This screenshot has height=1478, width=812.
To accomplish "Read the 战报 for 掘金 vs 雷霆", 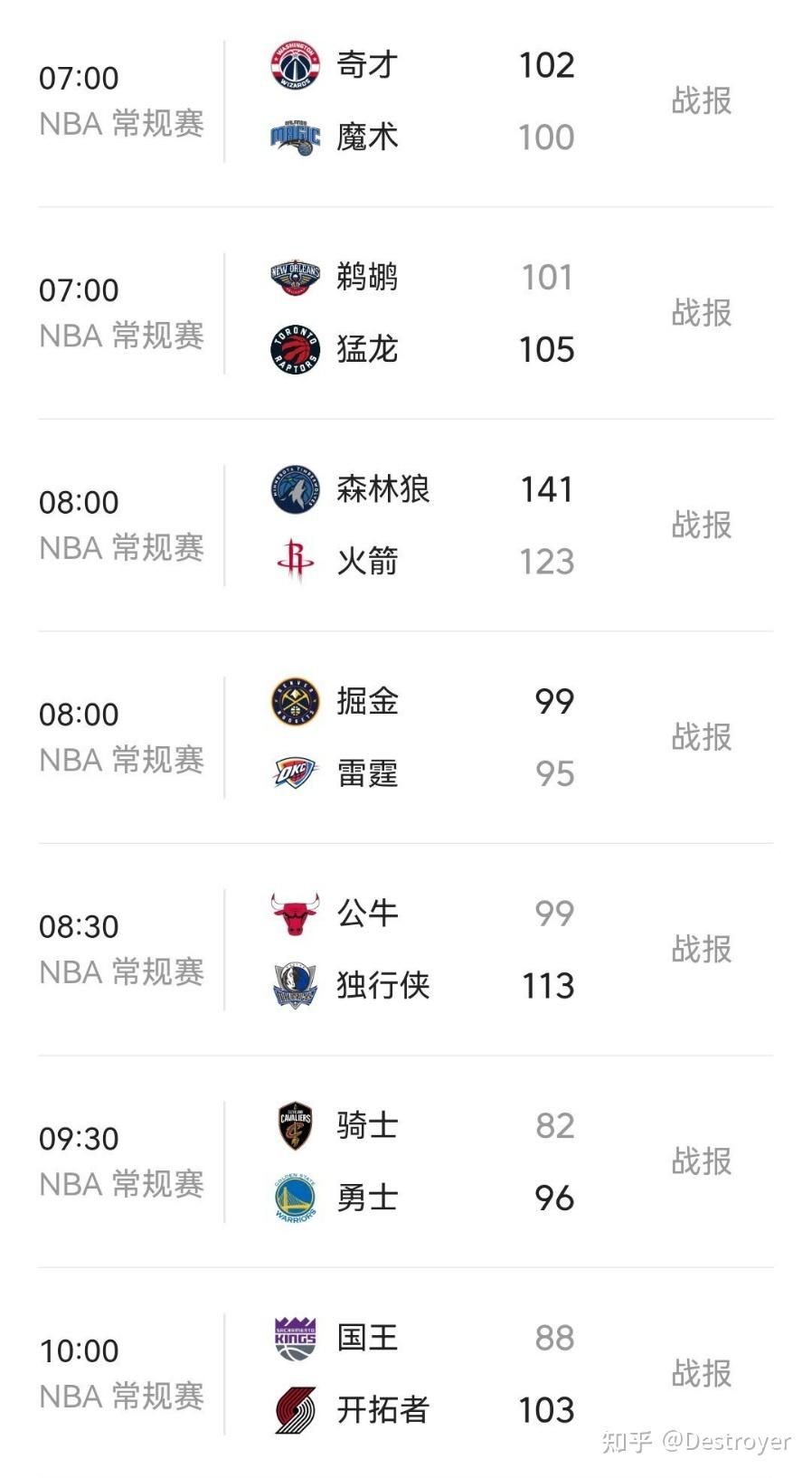I will (701, 737).
